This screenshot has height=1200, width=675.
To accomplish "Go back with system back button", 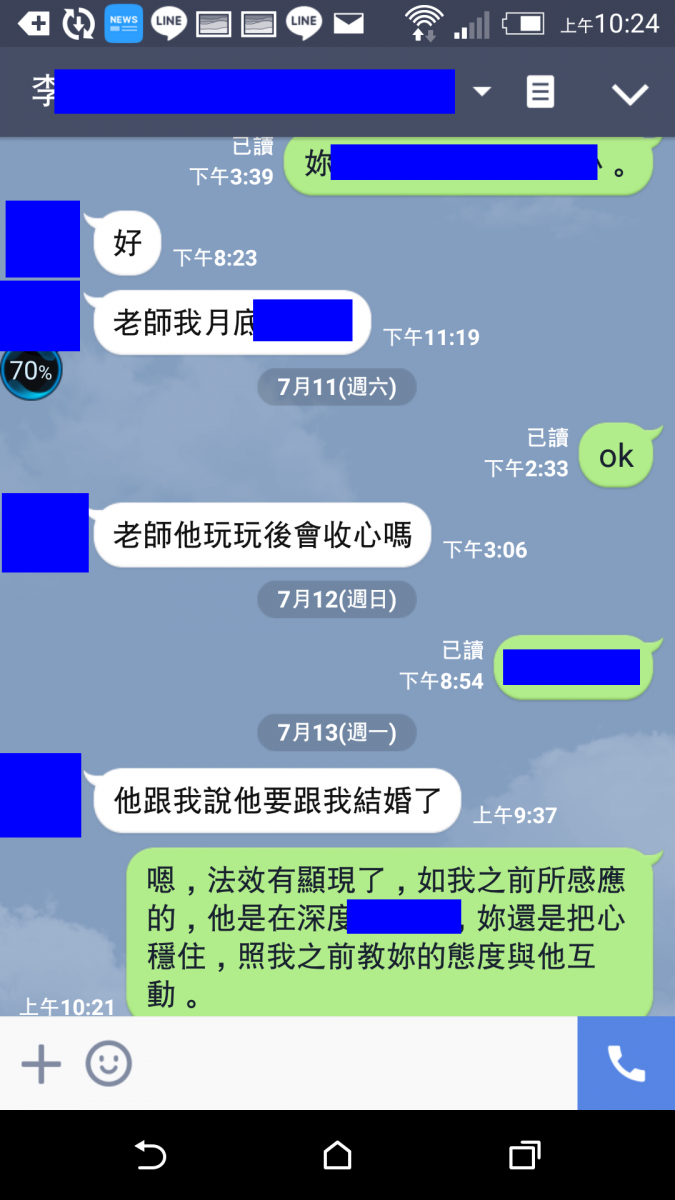I will coord(150,1156).
